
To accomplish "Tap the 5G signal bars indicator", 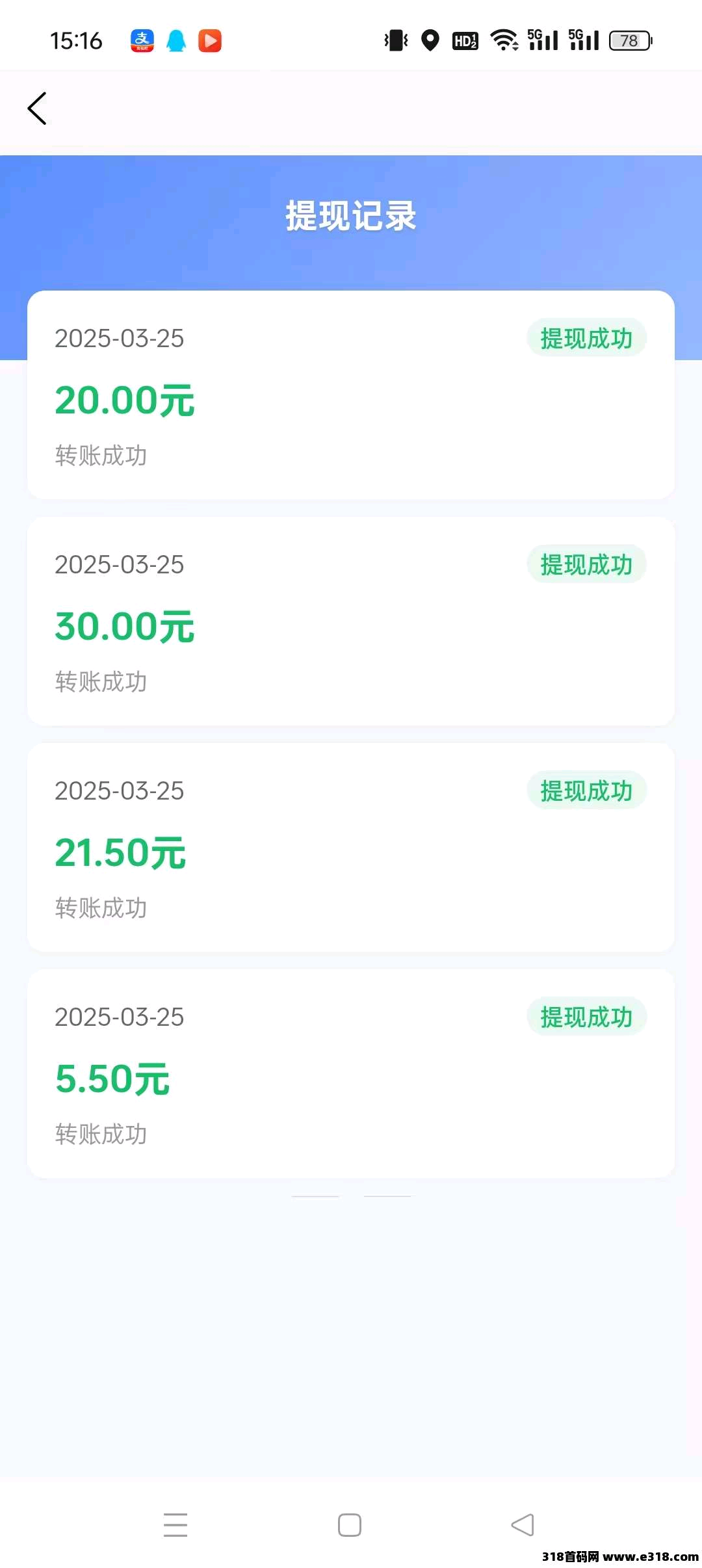I will (x=542, y=40).
